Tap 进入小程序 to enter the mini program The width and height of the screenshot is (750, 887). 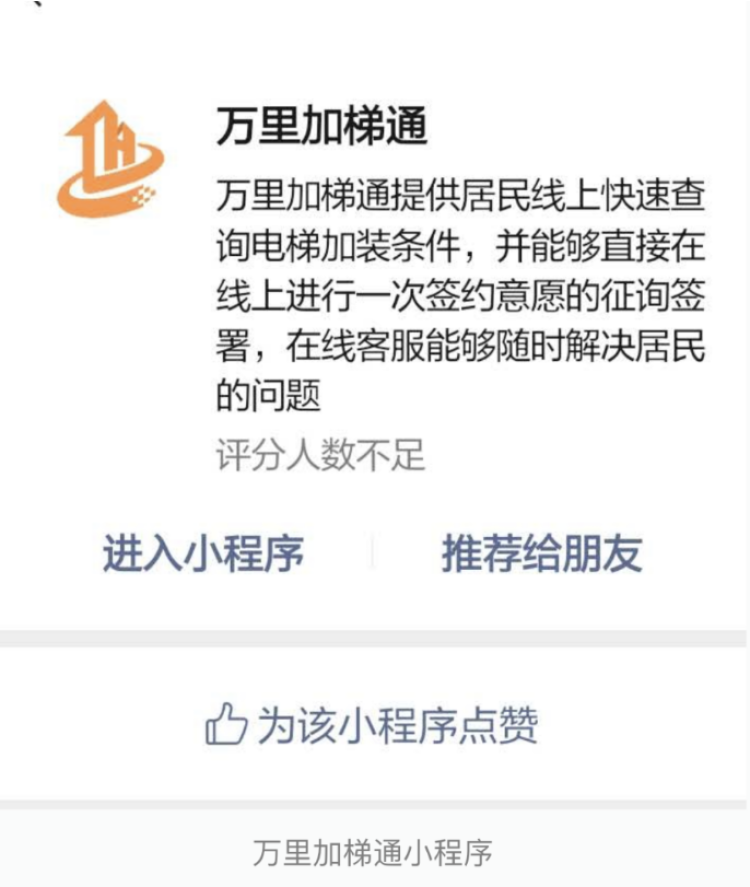click(x=203, y=553)
